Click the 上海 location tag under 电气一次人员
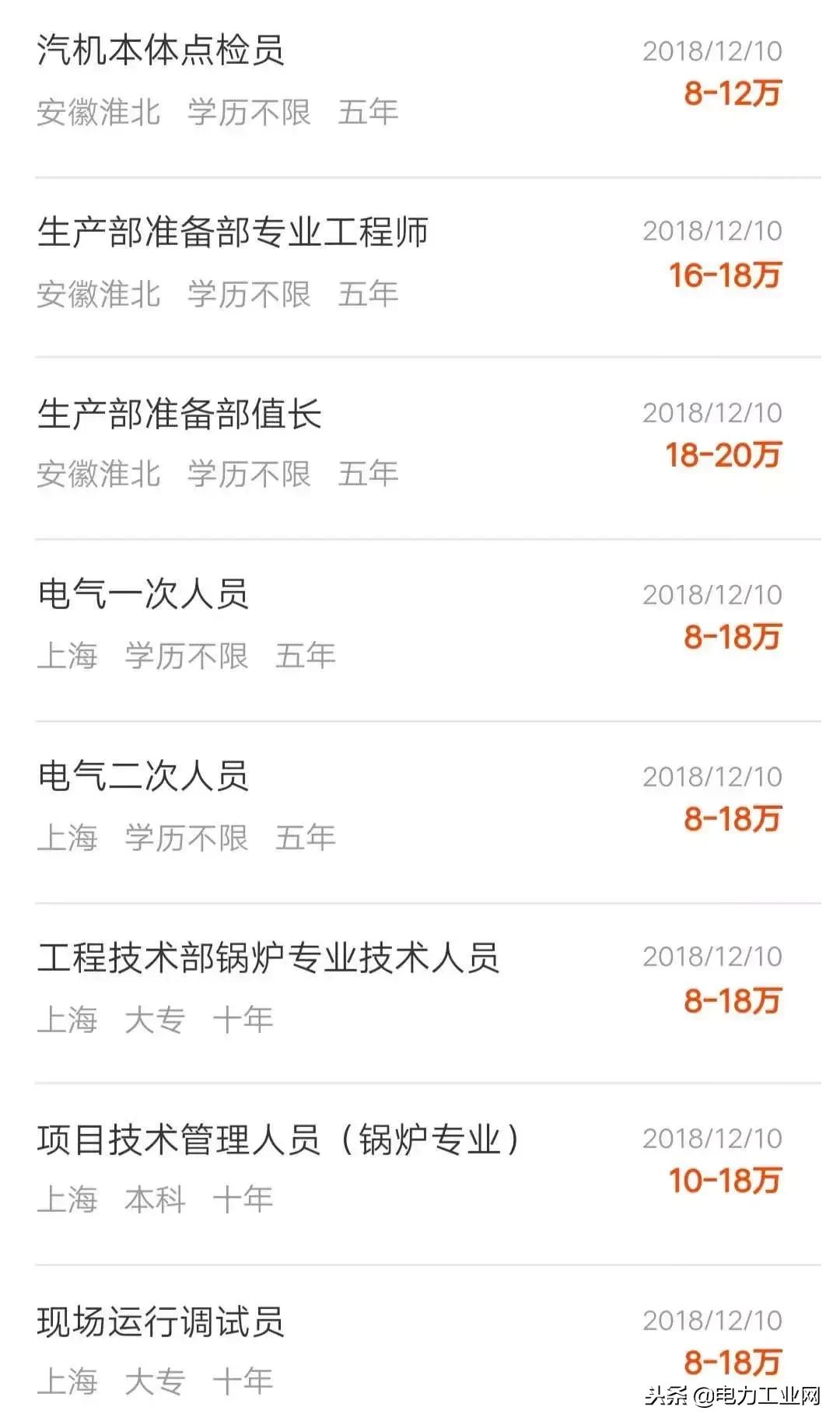The height and width of the screenshot is (1425, 840). tap(68, 656)
